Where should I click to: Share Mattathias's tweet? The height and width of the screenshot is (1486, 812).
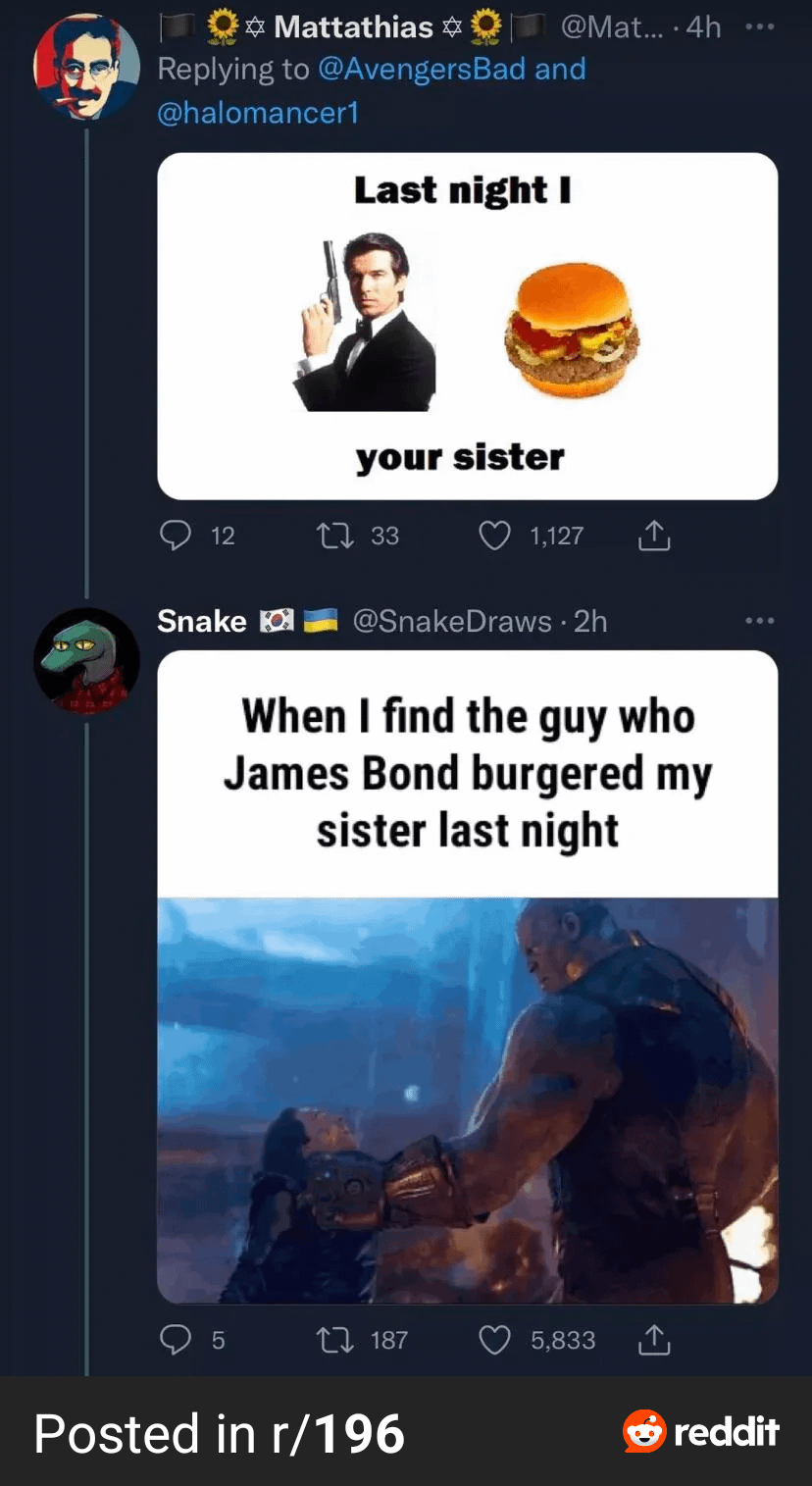pyautogui.click(x=654, y=536)
